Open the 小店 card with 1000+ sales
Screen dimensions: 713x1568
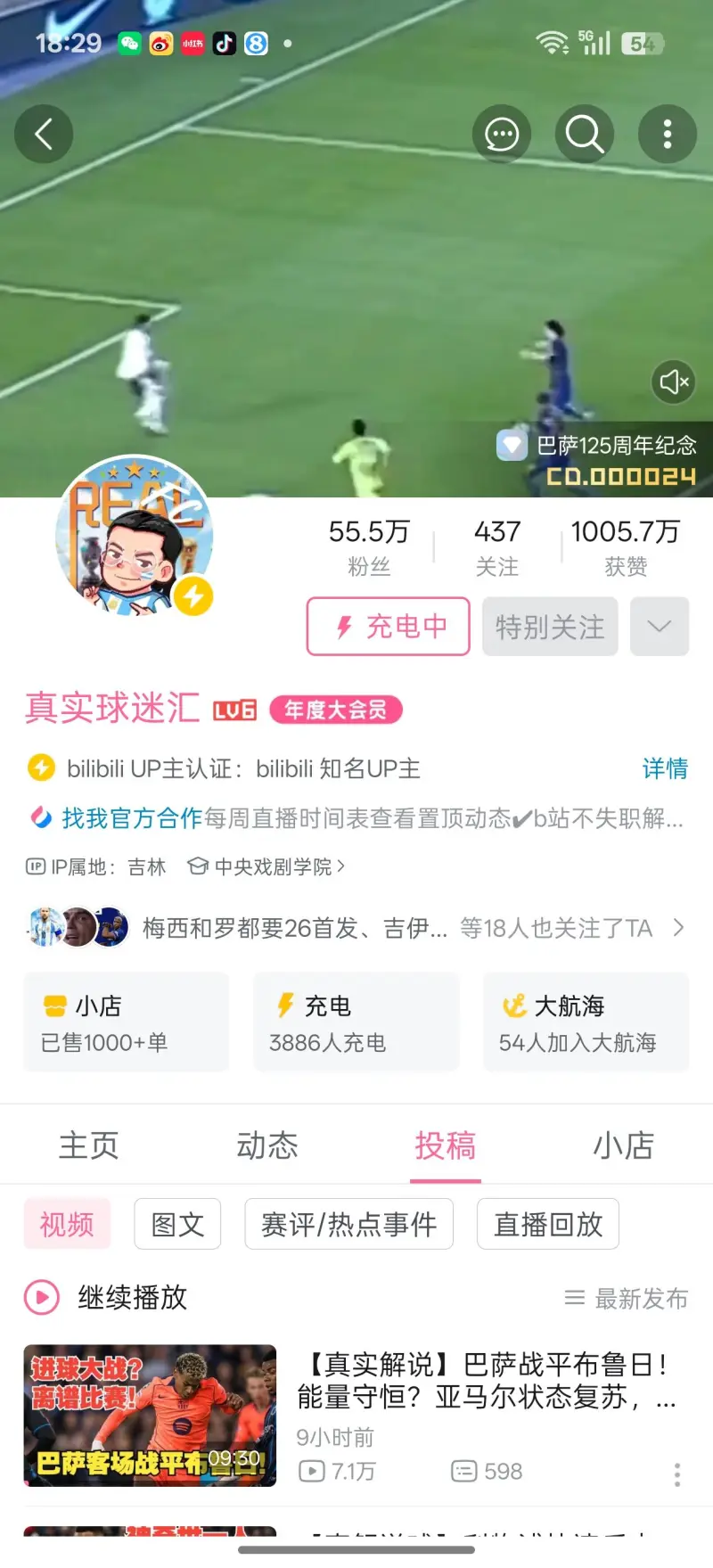click(x=126, y=1022)
